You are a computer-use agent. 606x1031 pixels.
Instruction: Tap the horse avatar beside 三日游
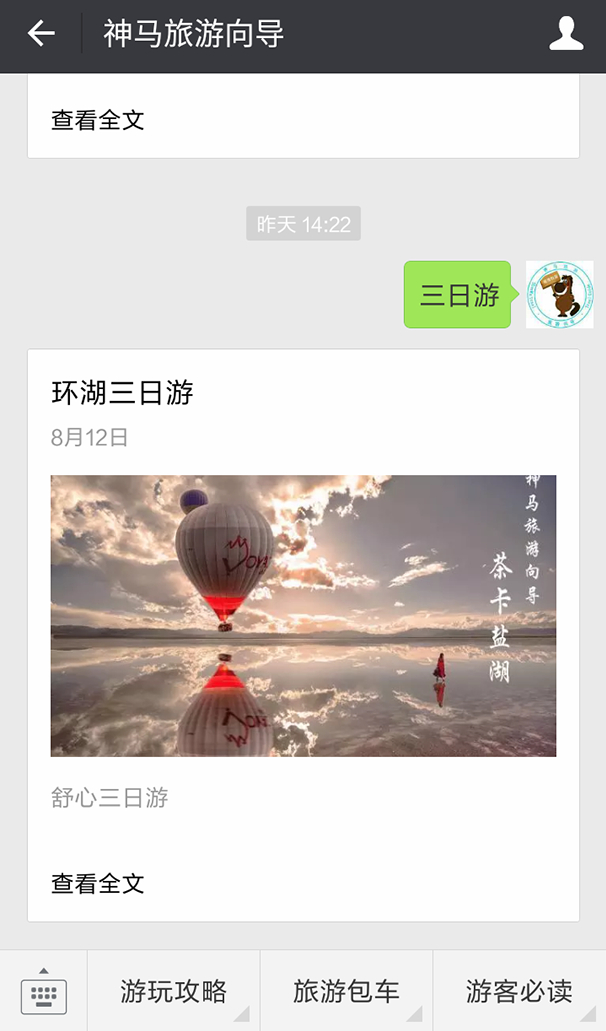point(559,294)
